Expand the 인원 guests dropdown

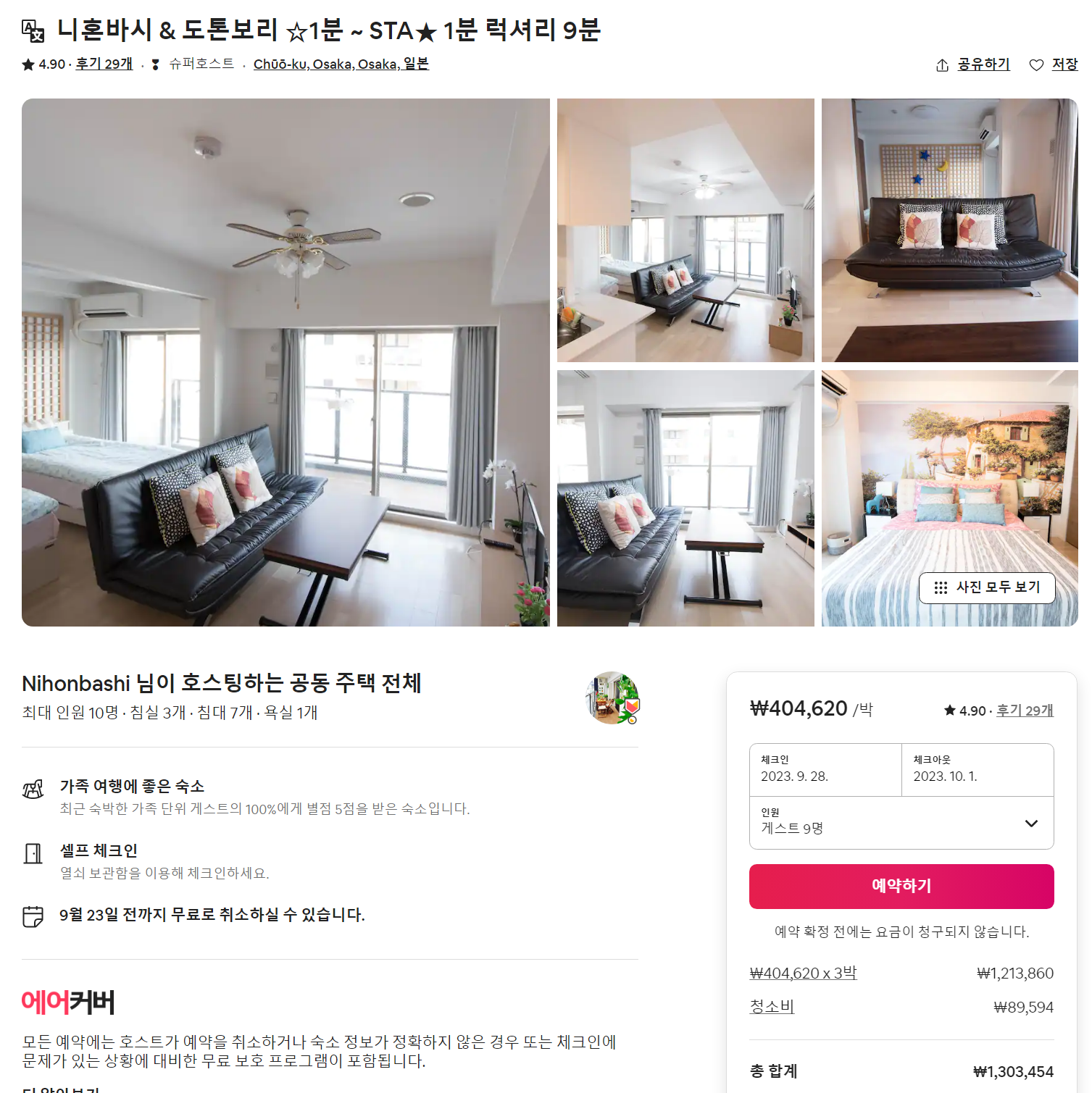coord(901,823)
